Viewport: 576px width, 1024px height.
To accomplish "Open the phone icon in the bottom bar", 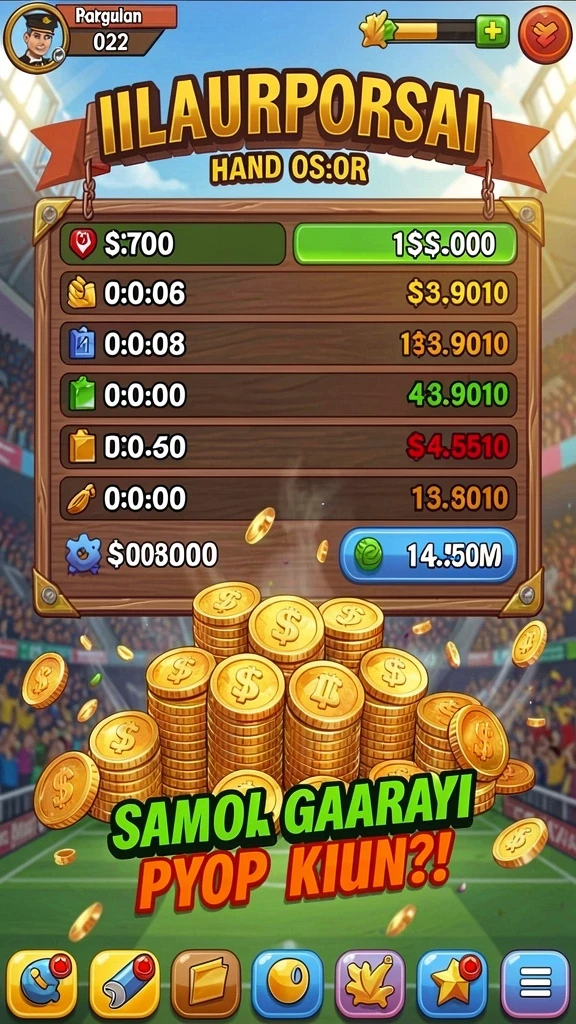I will (42, 984).
